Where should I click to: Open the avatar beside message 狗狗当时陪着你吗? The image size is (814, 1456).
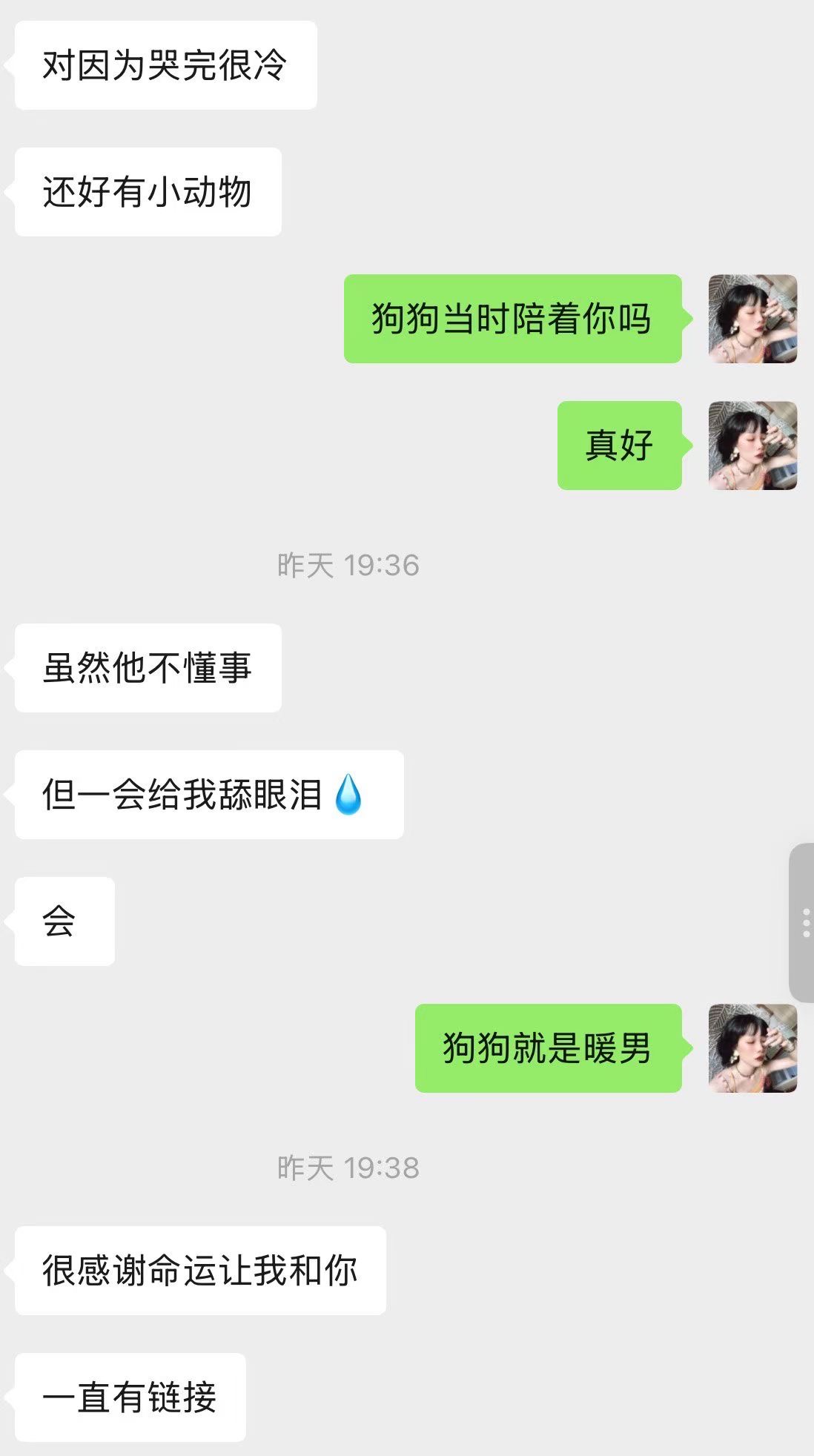coord(752,319)
